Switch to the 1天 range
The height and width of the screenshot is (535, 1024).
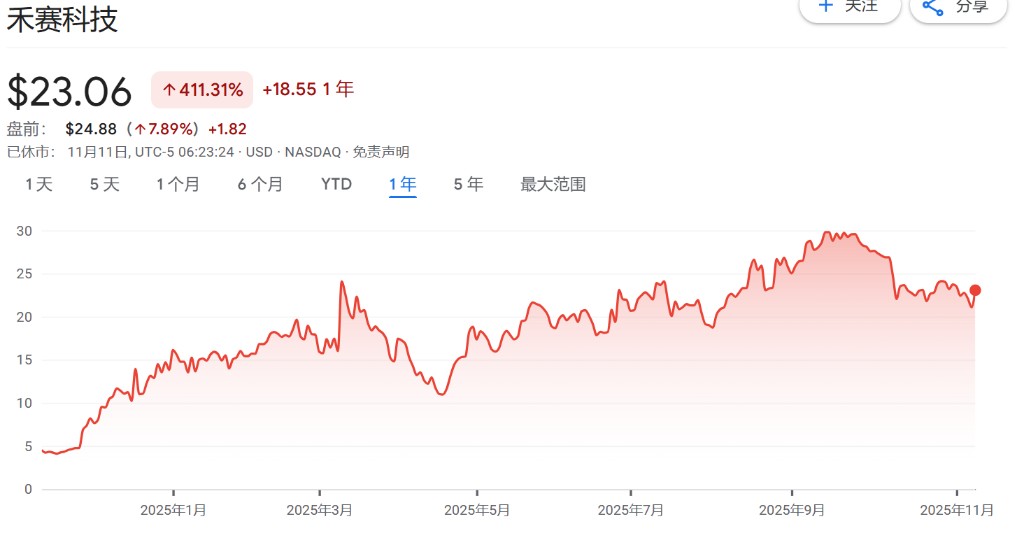(39, 184)
